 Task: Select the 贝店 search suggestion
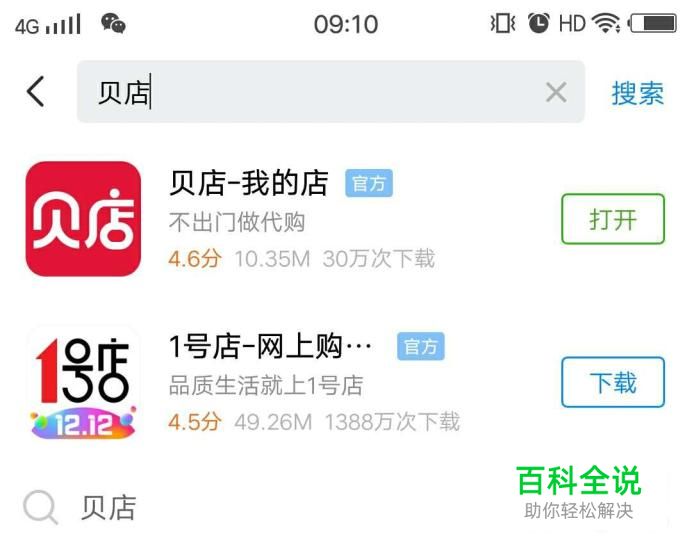(x=108, y=507)
